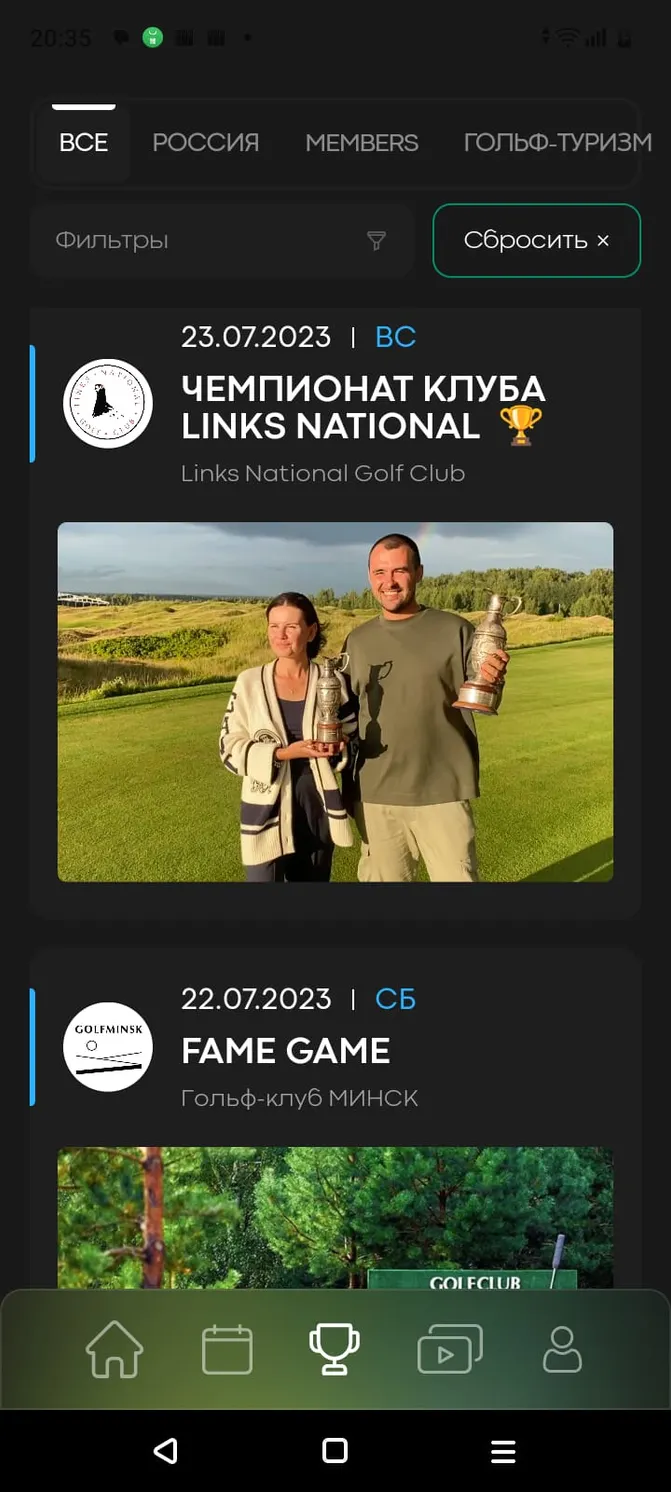
Task: Open the calendar tab
Action: click(227, 1349)
